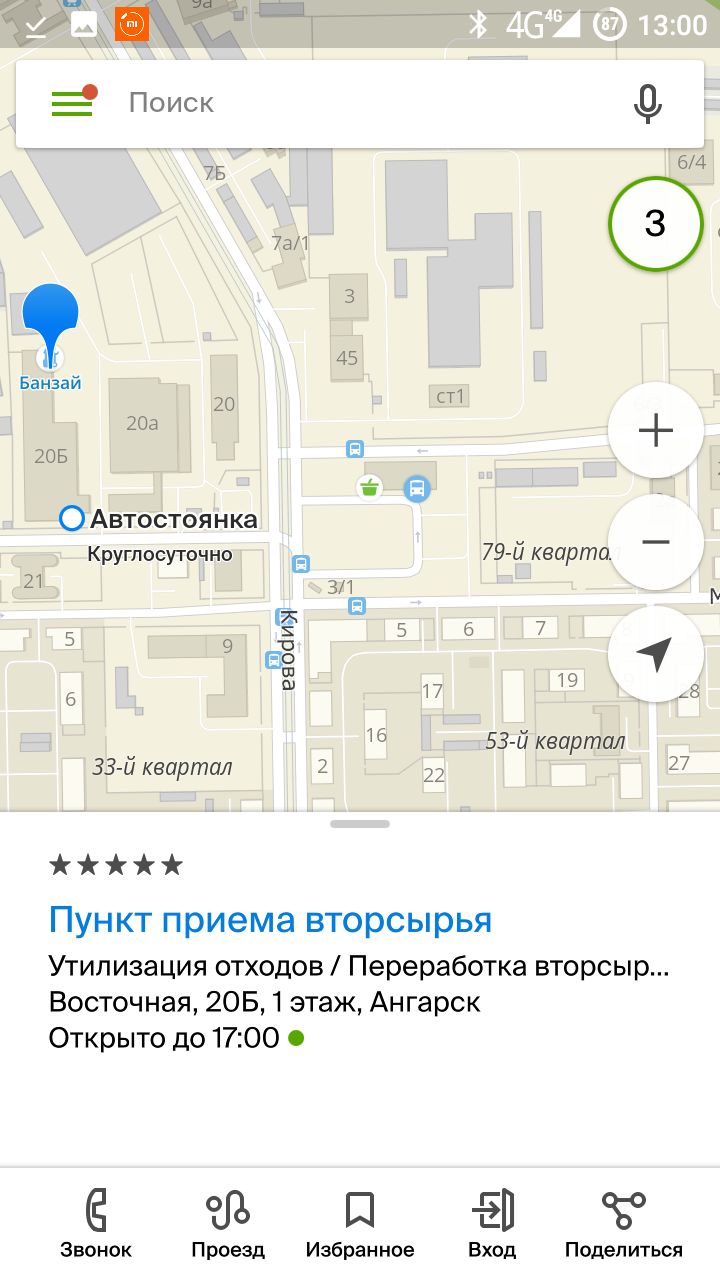This screenshot has height=1280, width=720.
Task: Show the entrance with Вход
Action: click(492, 1223)
